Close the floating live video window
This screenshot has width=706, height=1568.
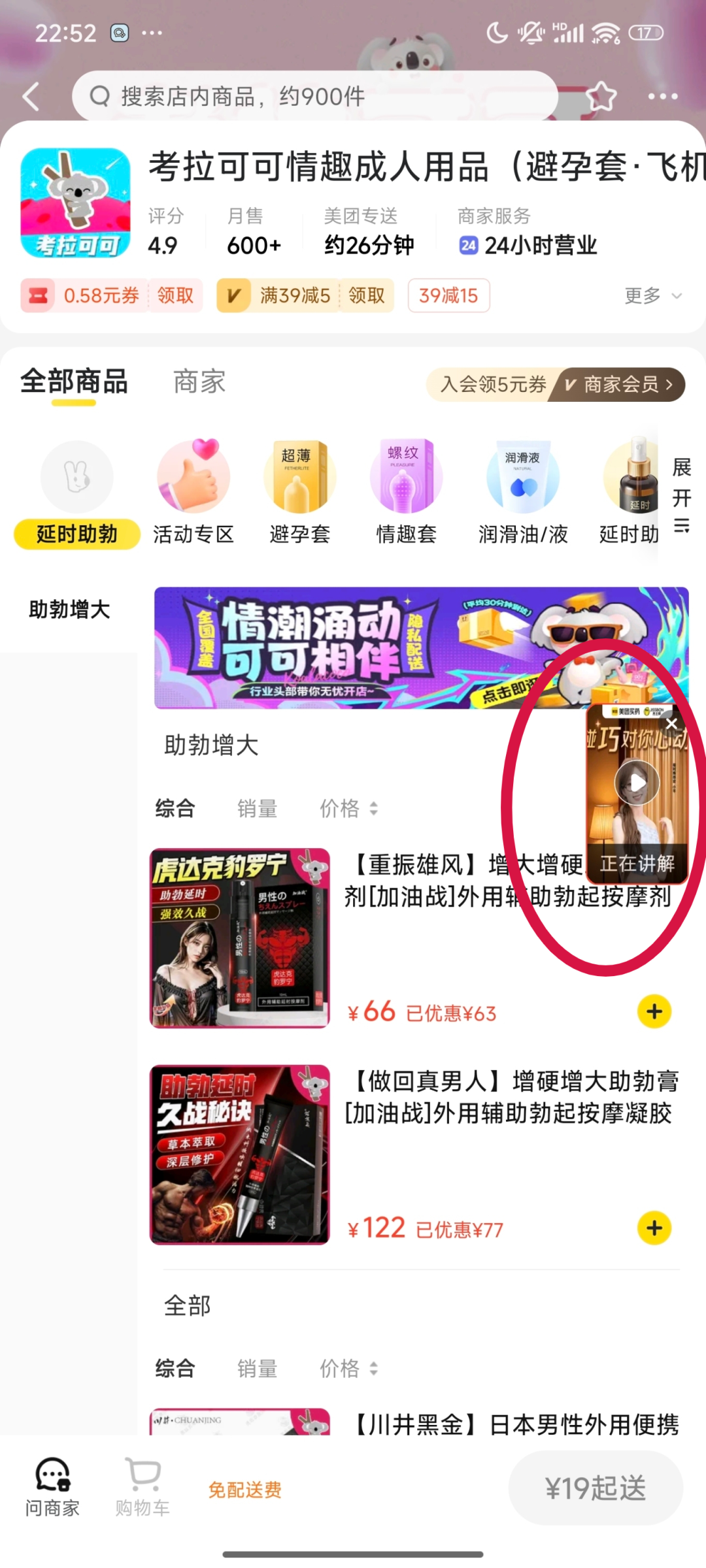coord(671,724)
